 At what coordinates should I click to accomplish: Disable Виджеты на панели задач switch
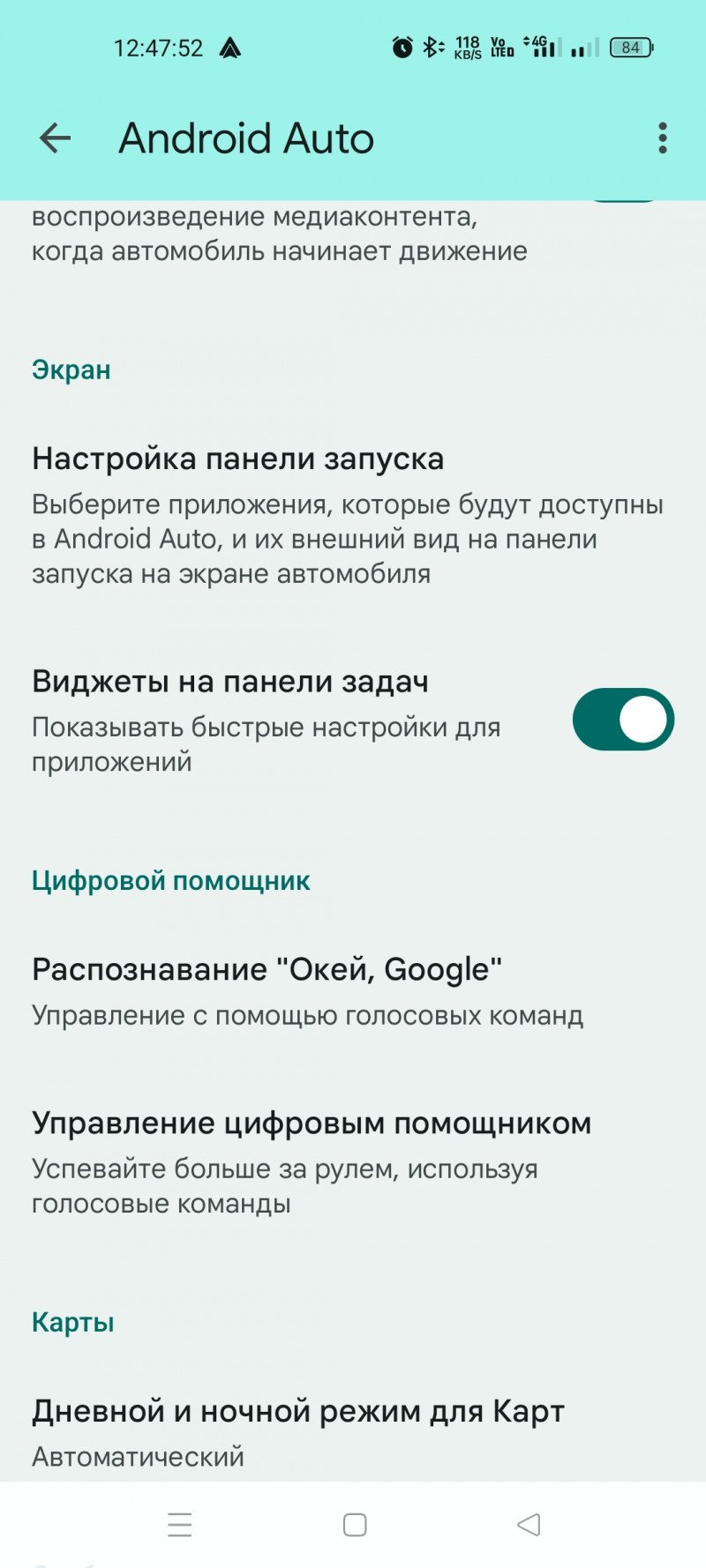coord(623,720)
